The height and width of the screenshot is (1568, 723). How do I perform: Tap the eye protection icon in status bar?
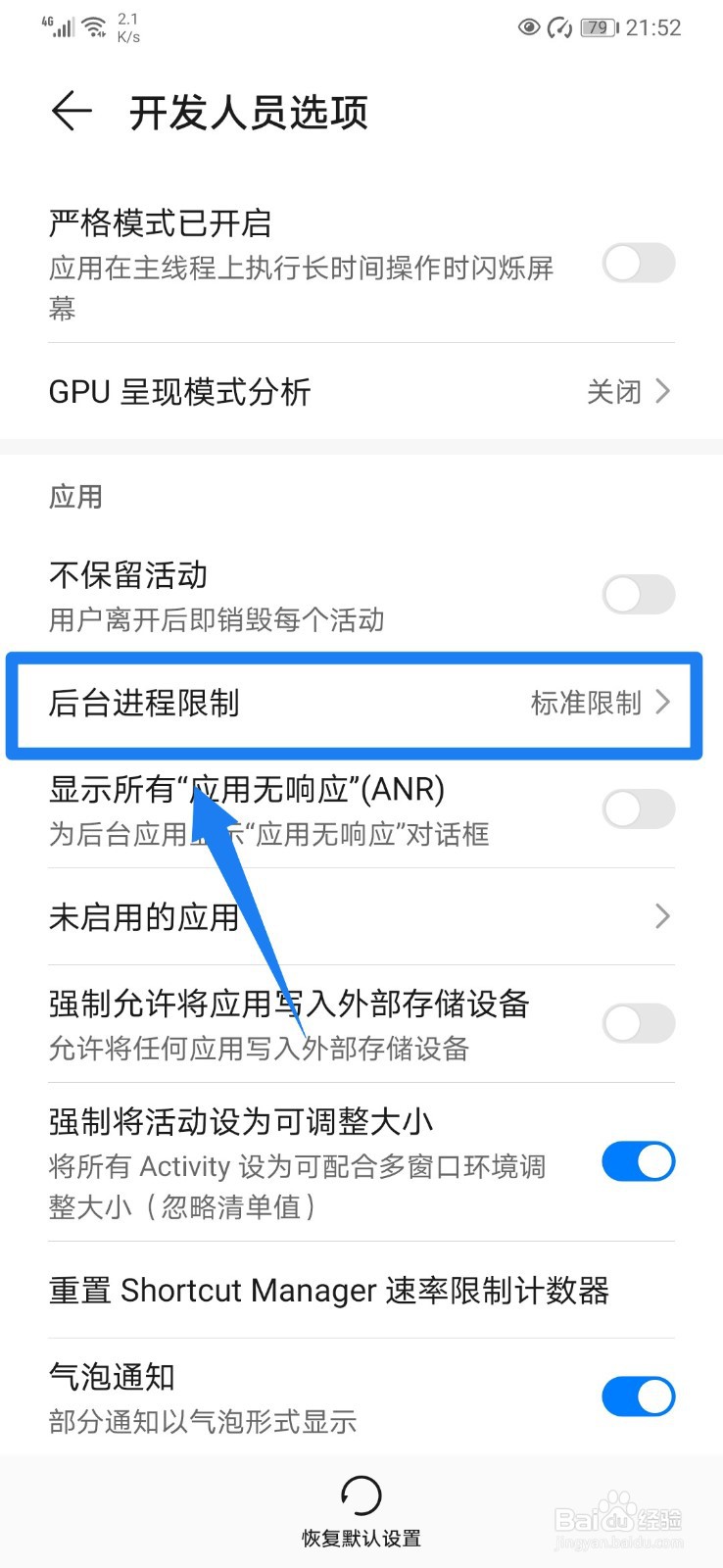point(528,27)
